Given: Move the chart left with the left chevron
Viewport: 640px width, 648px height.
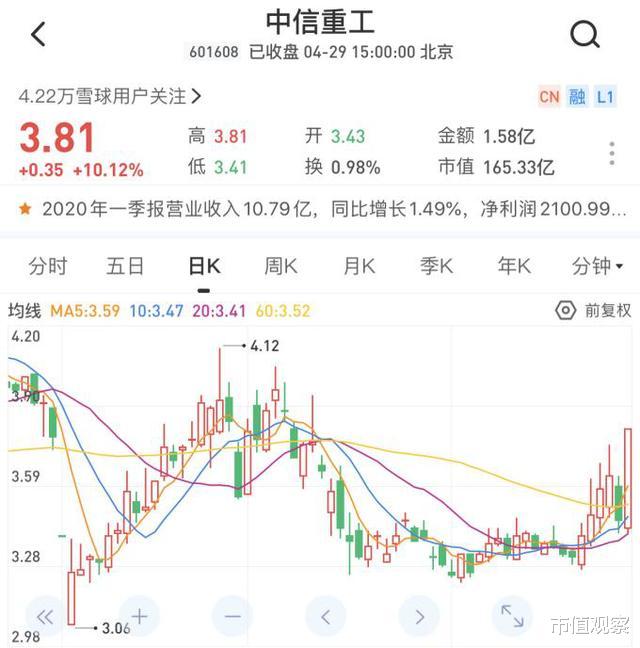Looking at the screenshot, I should click(325, 616).
